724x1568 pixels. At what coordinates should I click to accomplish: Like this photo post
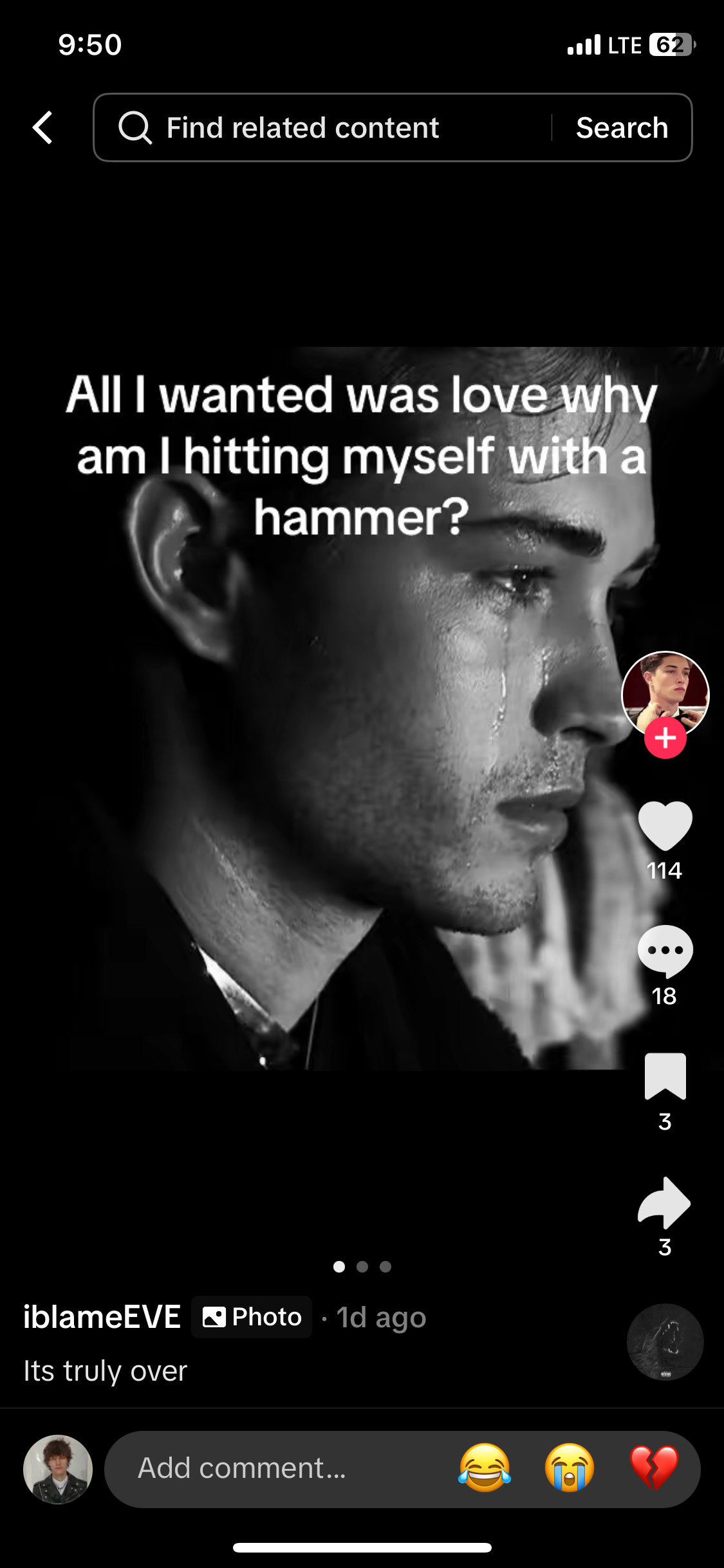(x=665, y=825)
